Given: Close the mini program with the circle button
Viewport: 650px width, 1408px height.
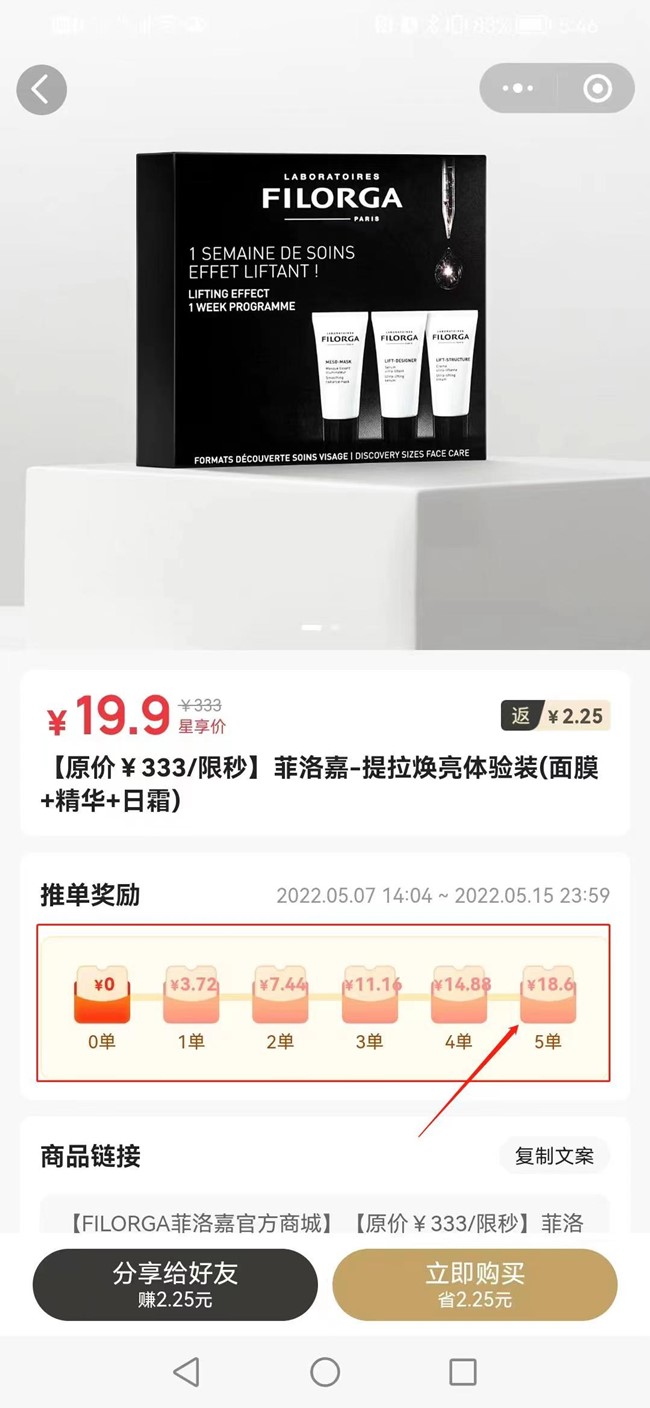Looking at the screenshot, I should coord(597,88).
